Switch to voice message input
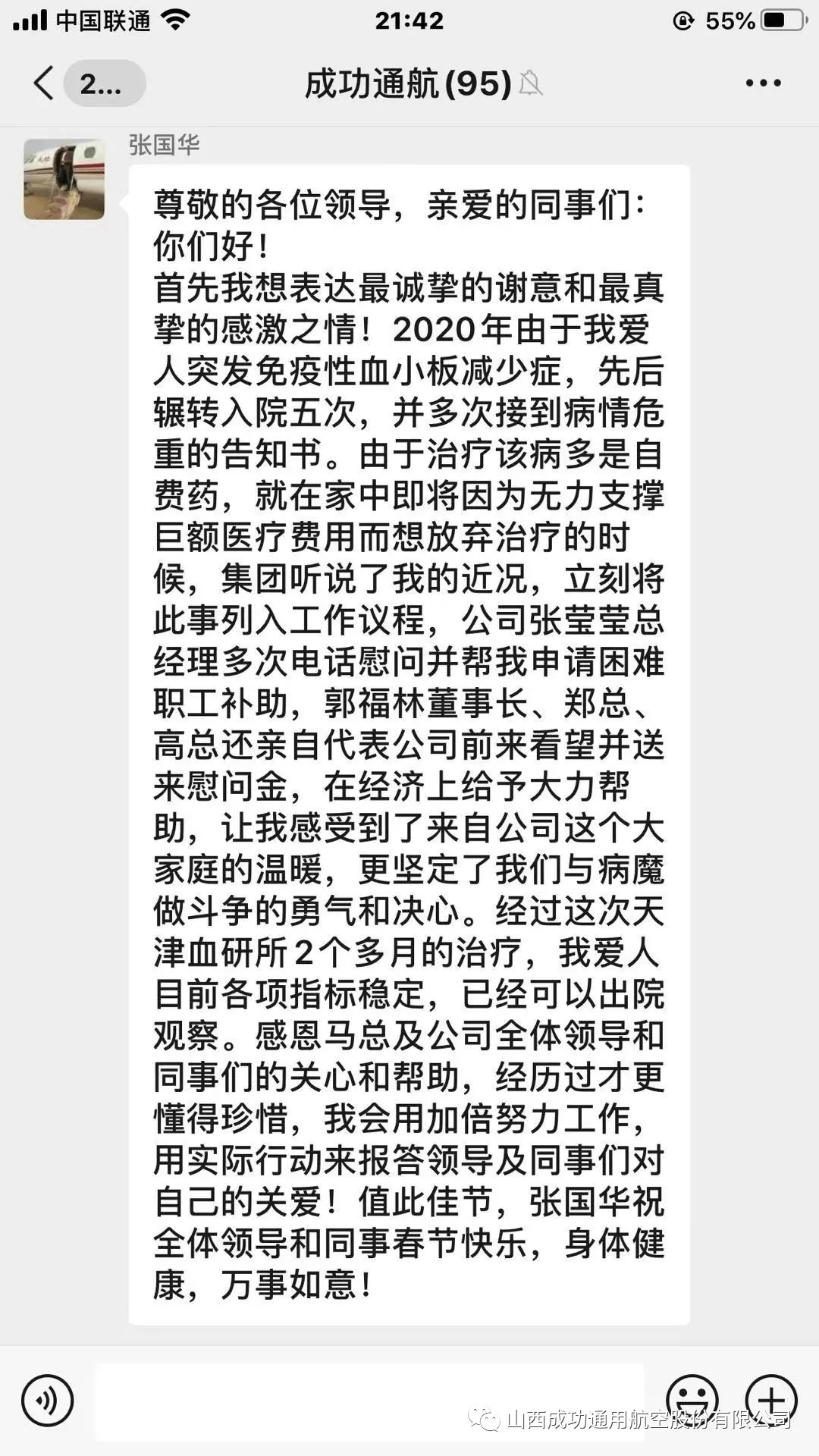This screenshot has height=1456, width=819. (x=47, y=1400)
